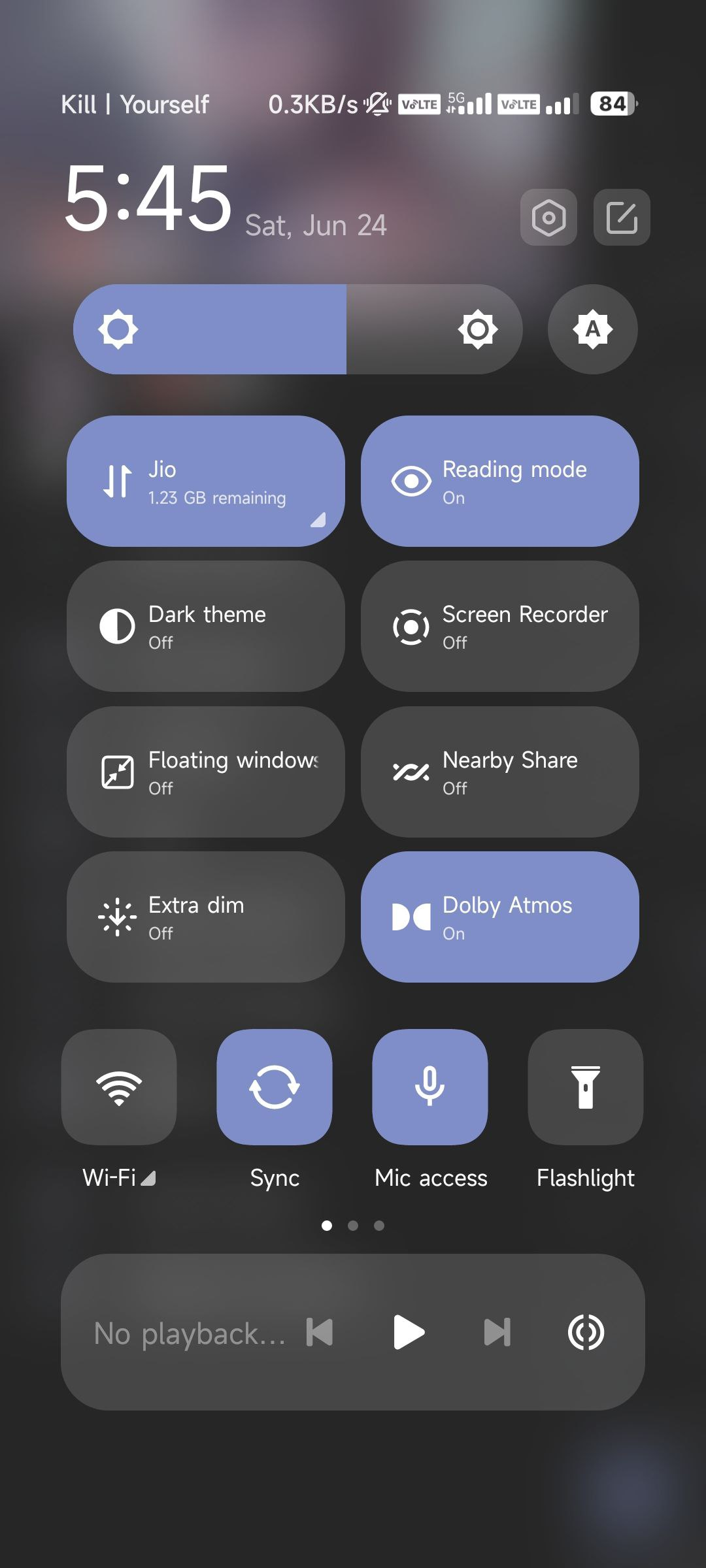Turn off Sync
This screenshot has width=706, height=1568.
pos(275,1087)
